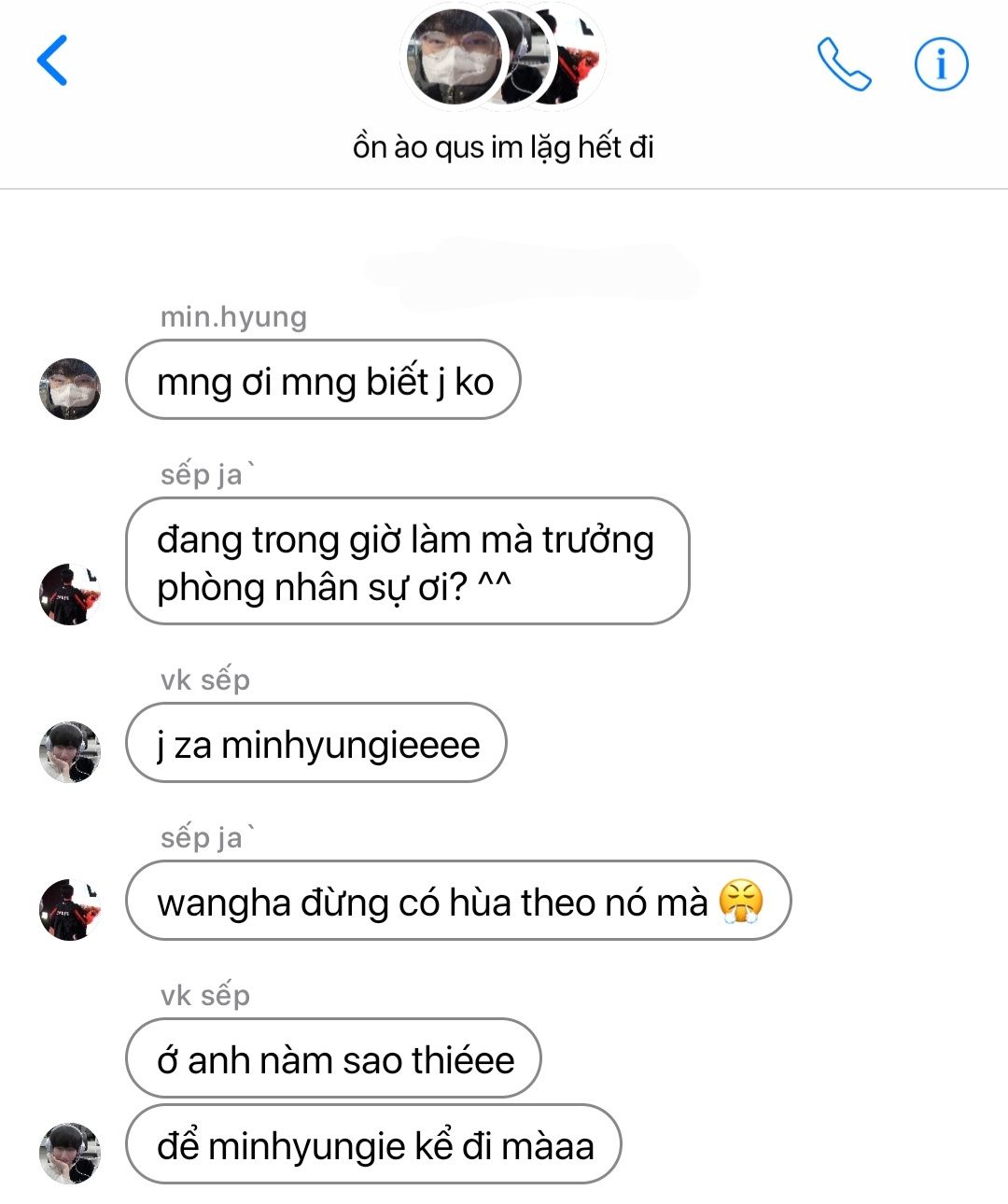This screenshot has height=1204, width=1008.
Task: Open the group profile from the header avatars
Action: [x=502, y=58]
